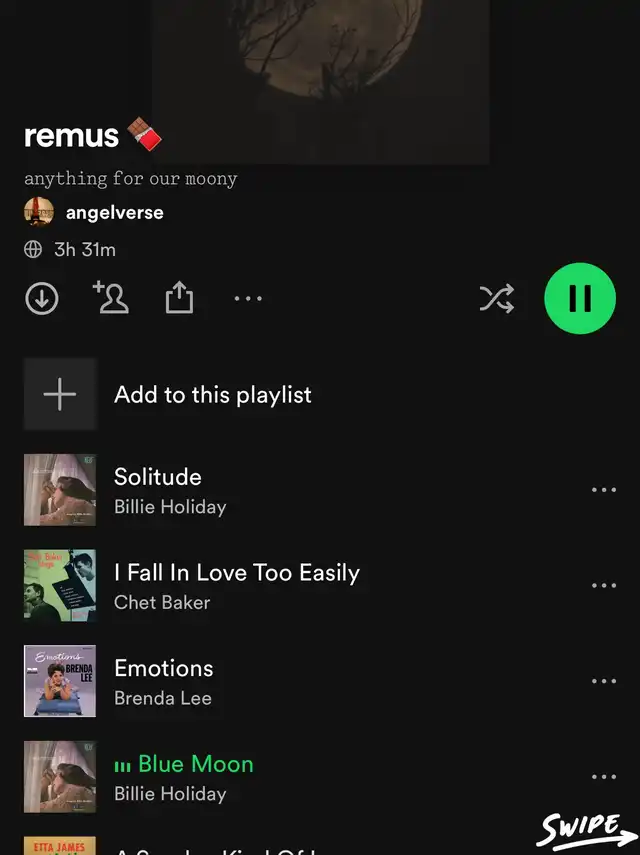
Task: Open more options for Blue Moon
Action: point(604,777)
